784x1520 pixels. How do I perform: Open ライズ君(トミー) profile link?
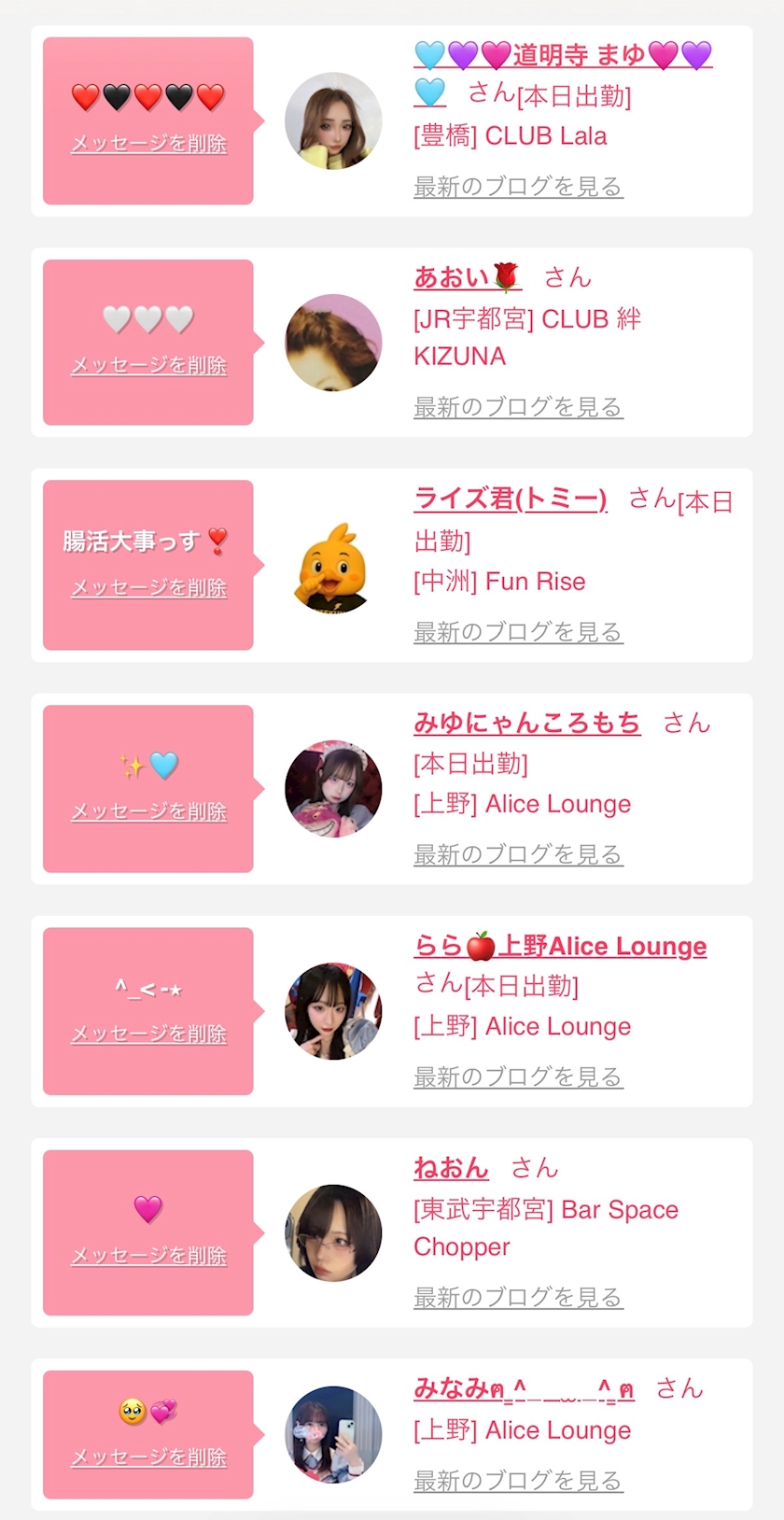point(511,499)
